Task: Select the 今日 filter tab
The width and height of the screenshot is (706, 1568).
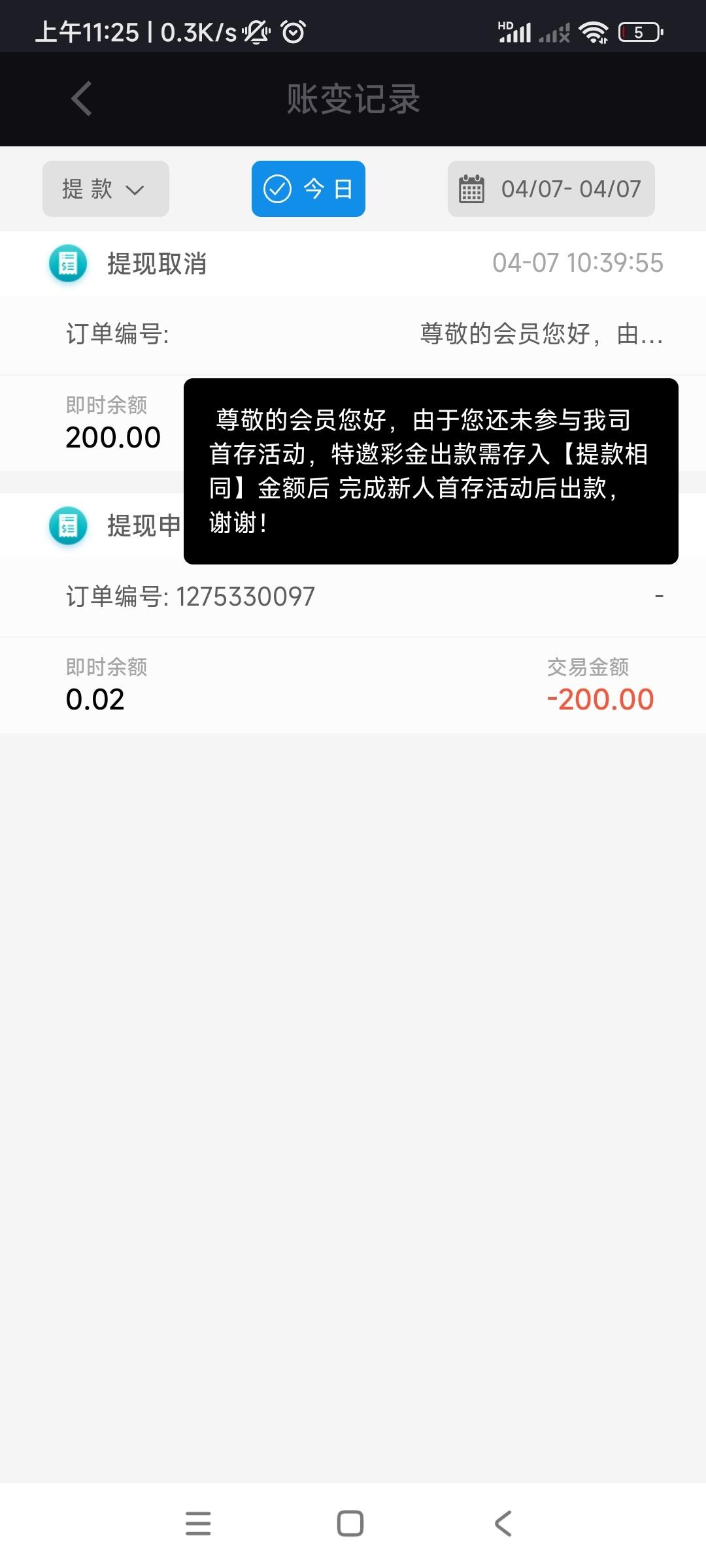Action: click(x=308, y=189)
